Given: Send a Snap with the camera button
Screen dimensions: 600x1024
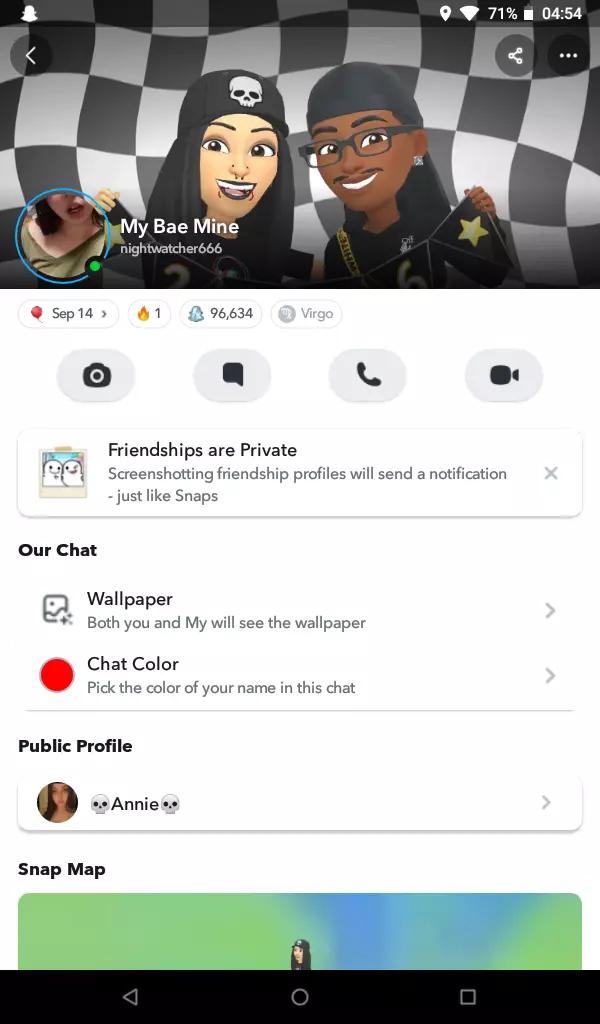Looking at the screenshot, I should tap(96, 376).
